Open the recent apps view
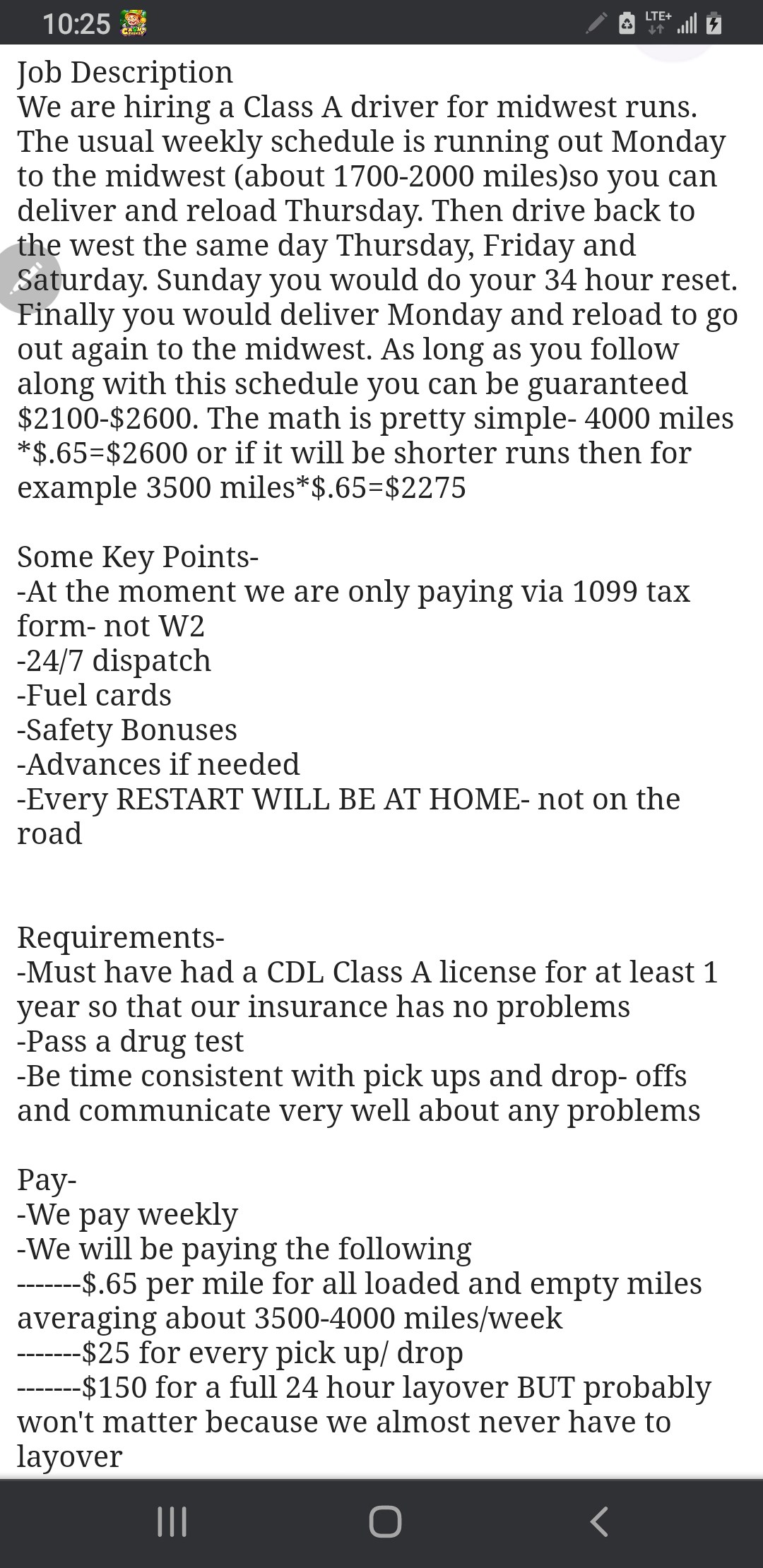Image resolution: width=763 pixels, height=1568 pixels. pos(172,1521)
